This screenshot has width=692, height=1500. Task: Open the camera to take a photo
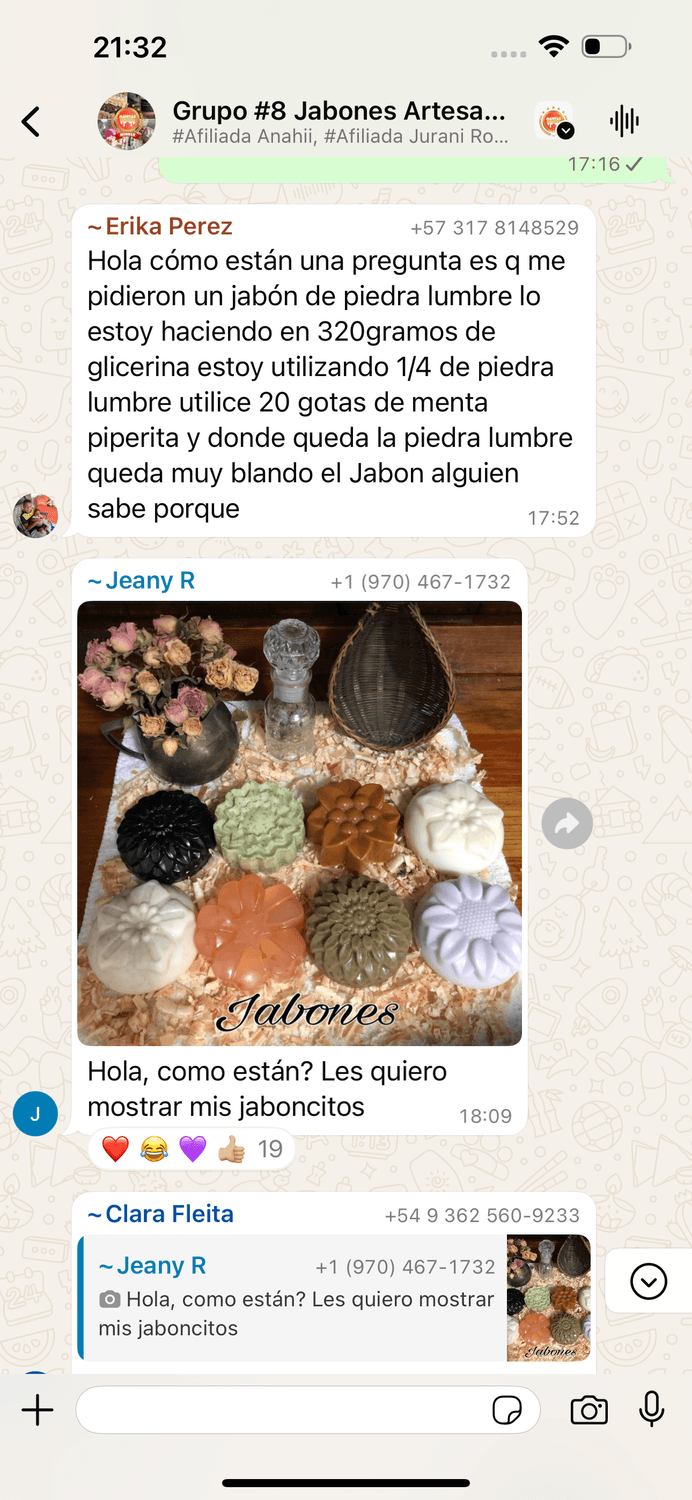click(589, 1410)
